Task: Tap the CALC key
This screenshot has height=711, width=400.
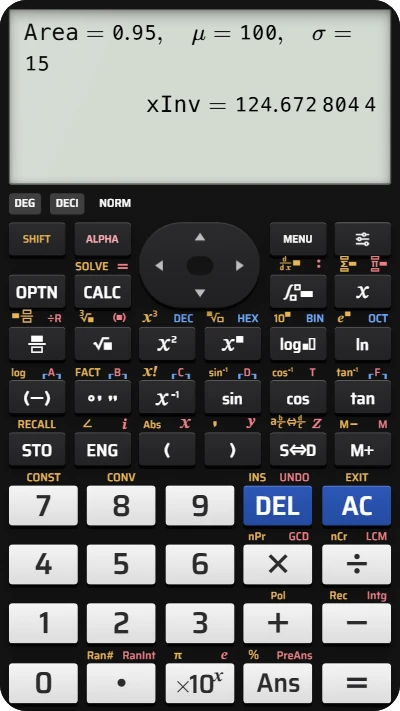Action: click(x=102, y=292)
